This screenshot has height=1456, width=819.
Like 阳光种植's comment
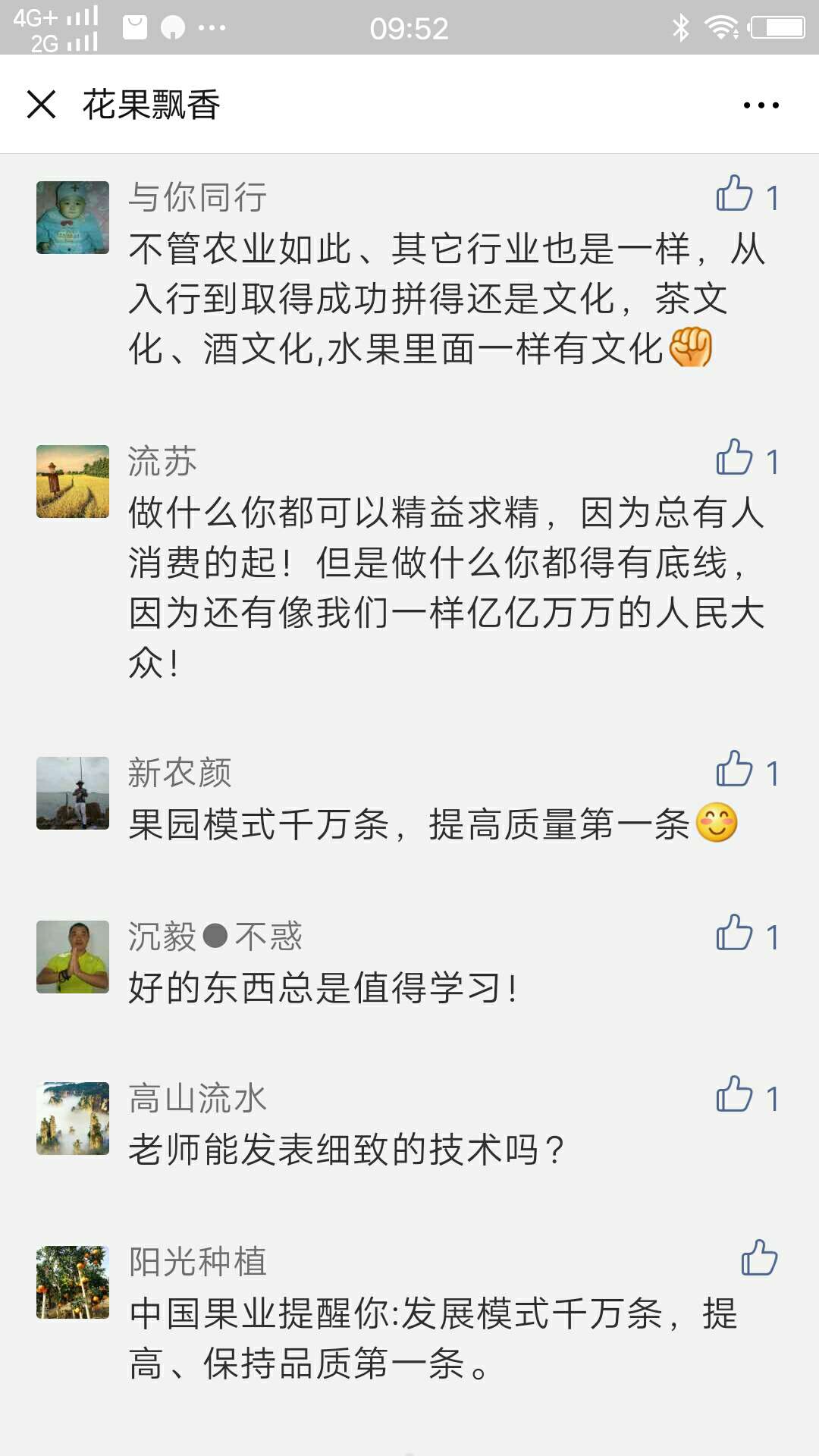pos(759,1259)
